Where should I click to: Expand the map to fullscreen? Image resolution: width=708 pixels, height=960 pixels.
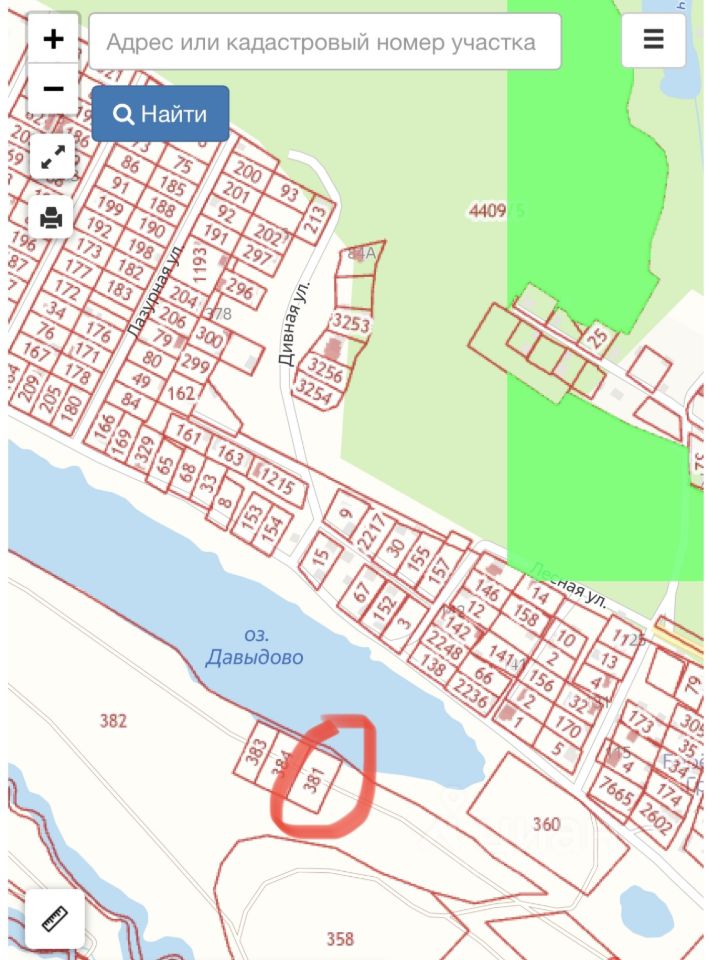point(53,157)
